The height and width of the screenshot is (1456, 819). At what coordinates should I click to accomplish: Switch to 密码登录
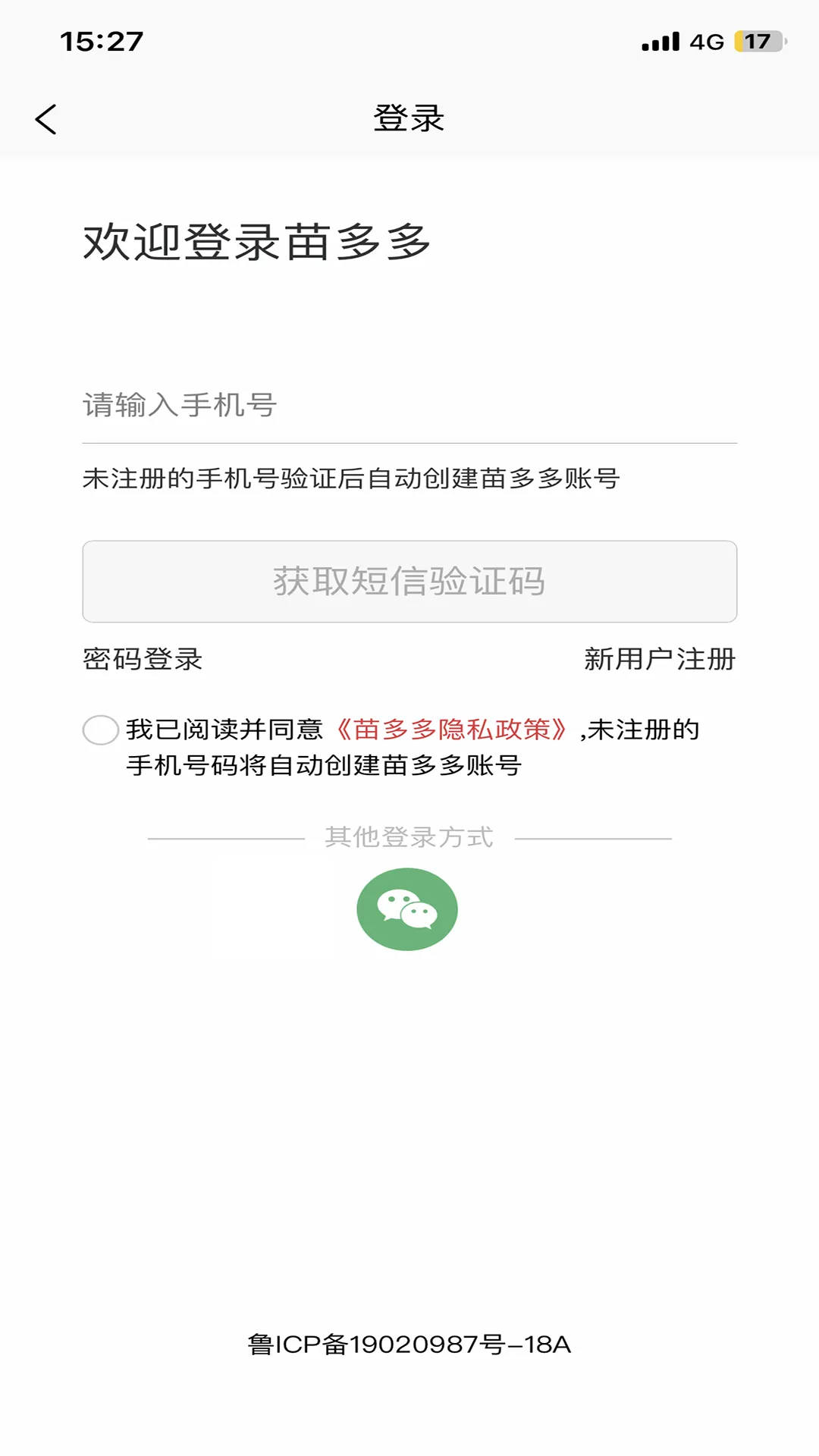click(143, 659)
